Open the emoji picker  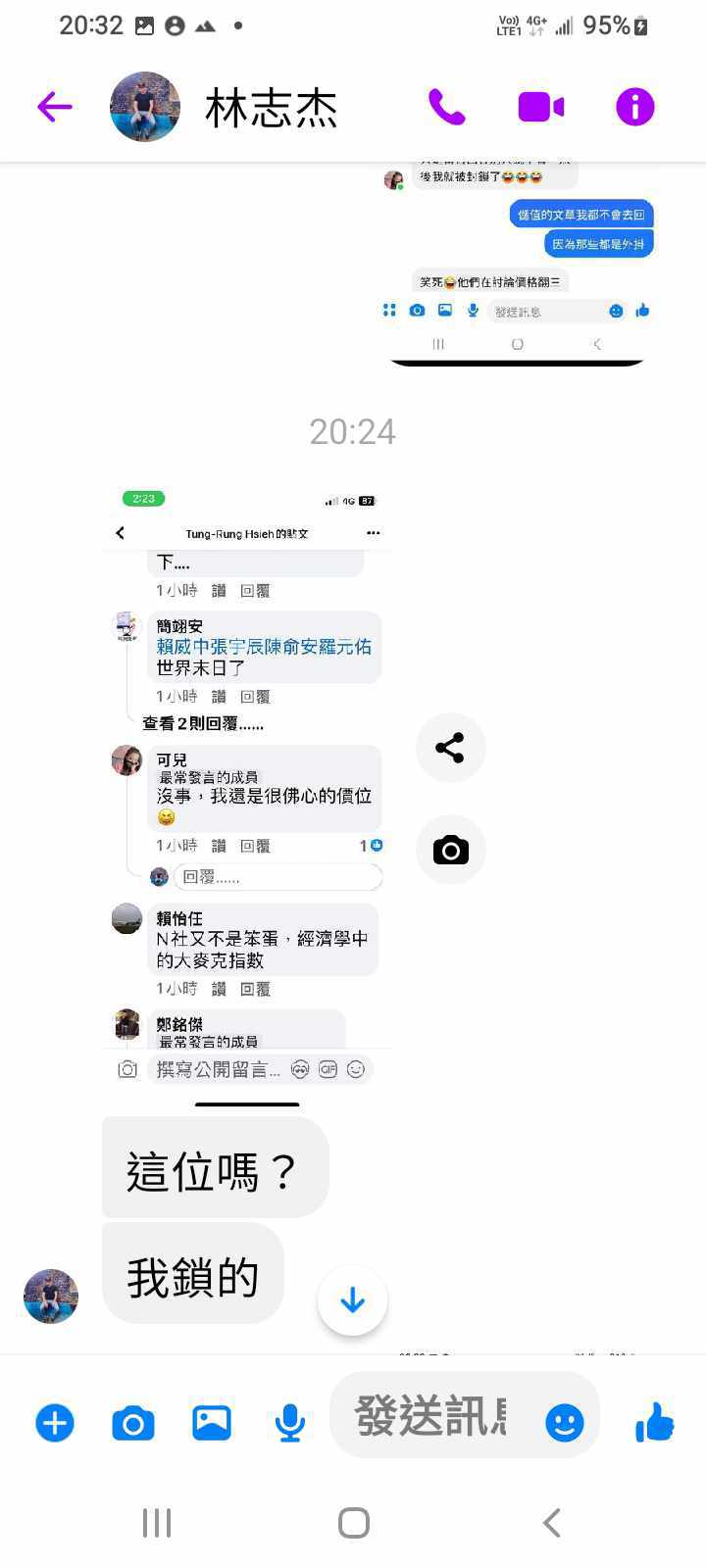565,1423
